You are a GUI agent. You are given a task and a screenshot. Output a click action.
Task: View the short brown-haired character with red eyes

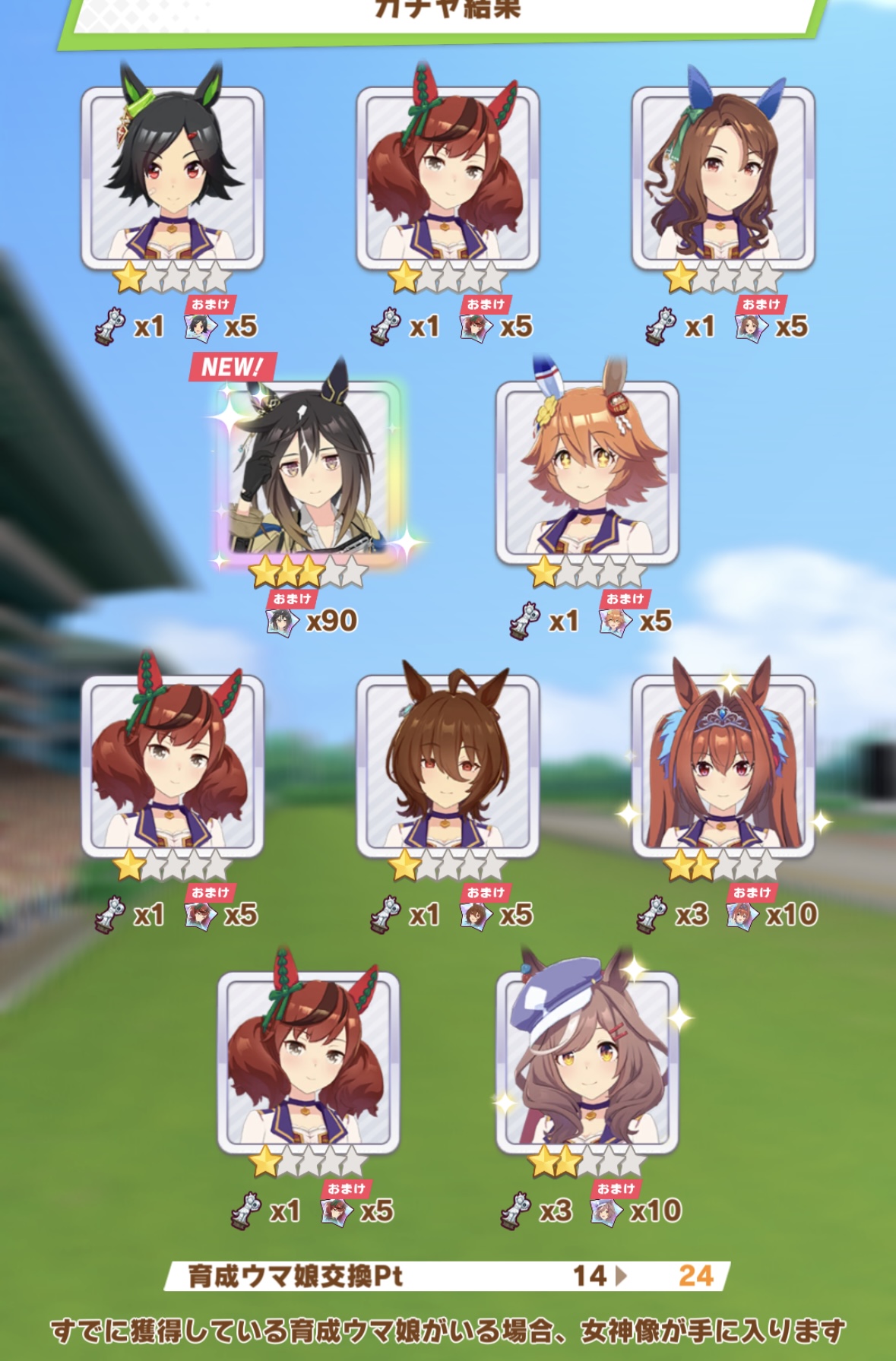448,766
